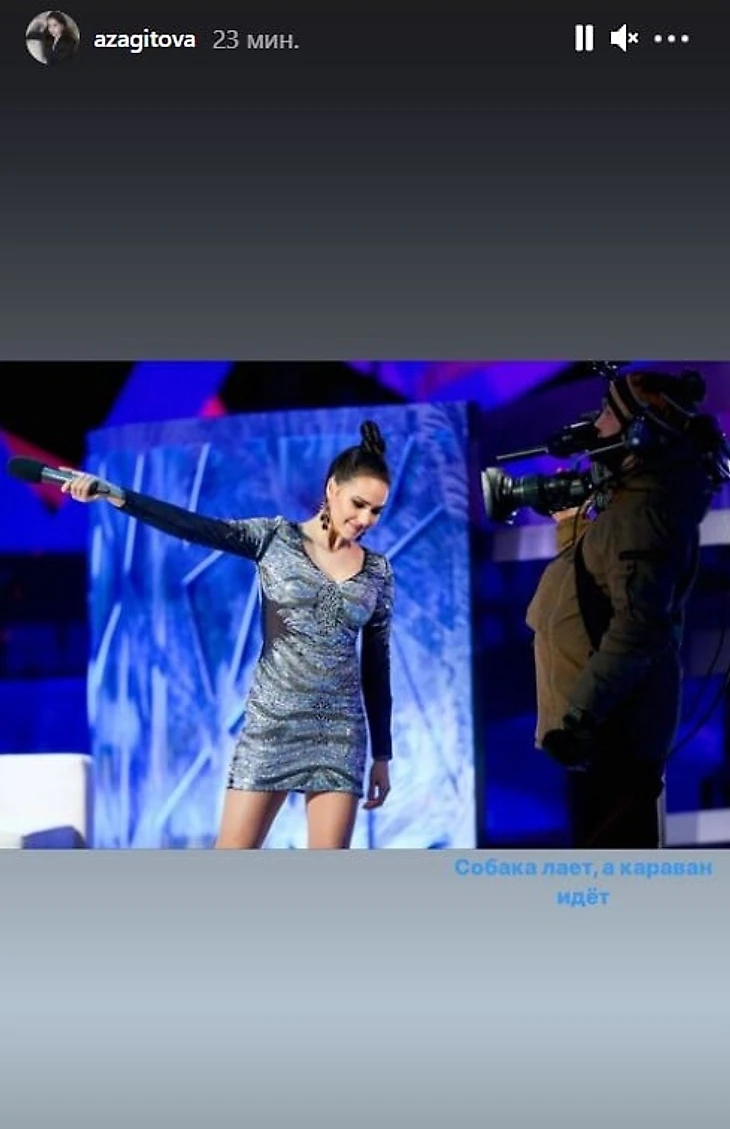Open the three-dot overflow menu
This screenshot has height=1129, width=730.
[x=671, y=39]
